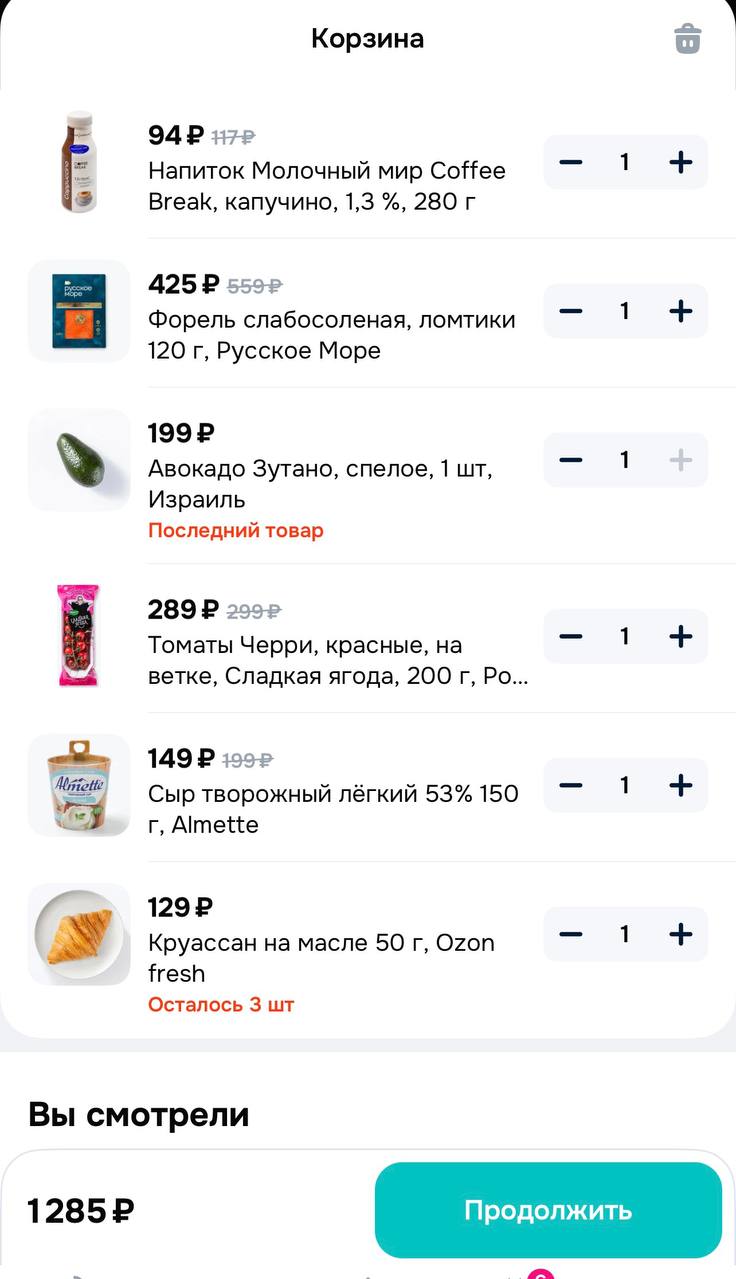Click the 1285 ₽ total price
Viewport: 736px width, 1279px height.
(79, 1209)
